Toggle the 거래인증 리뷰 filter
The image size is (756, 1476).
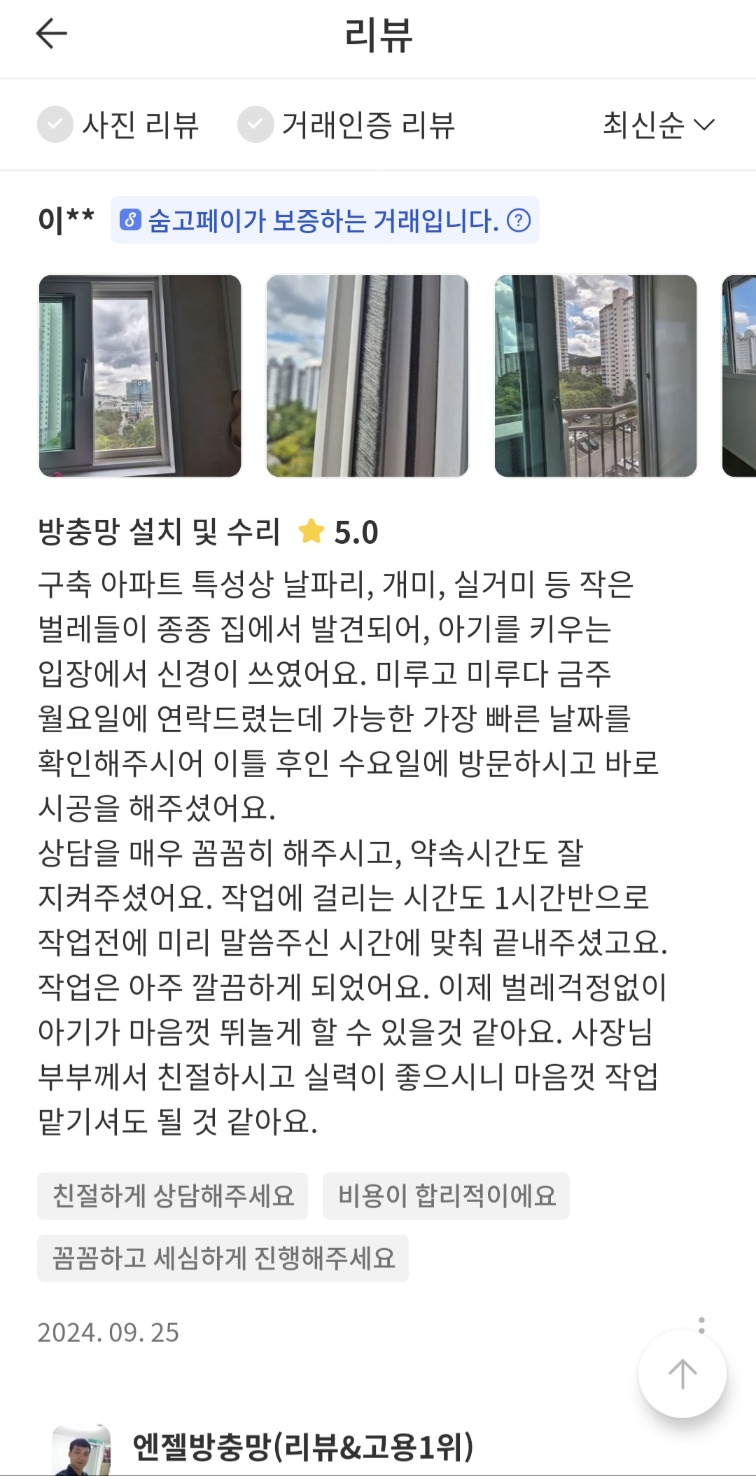pyautogui.click(x=346, y=125)
